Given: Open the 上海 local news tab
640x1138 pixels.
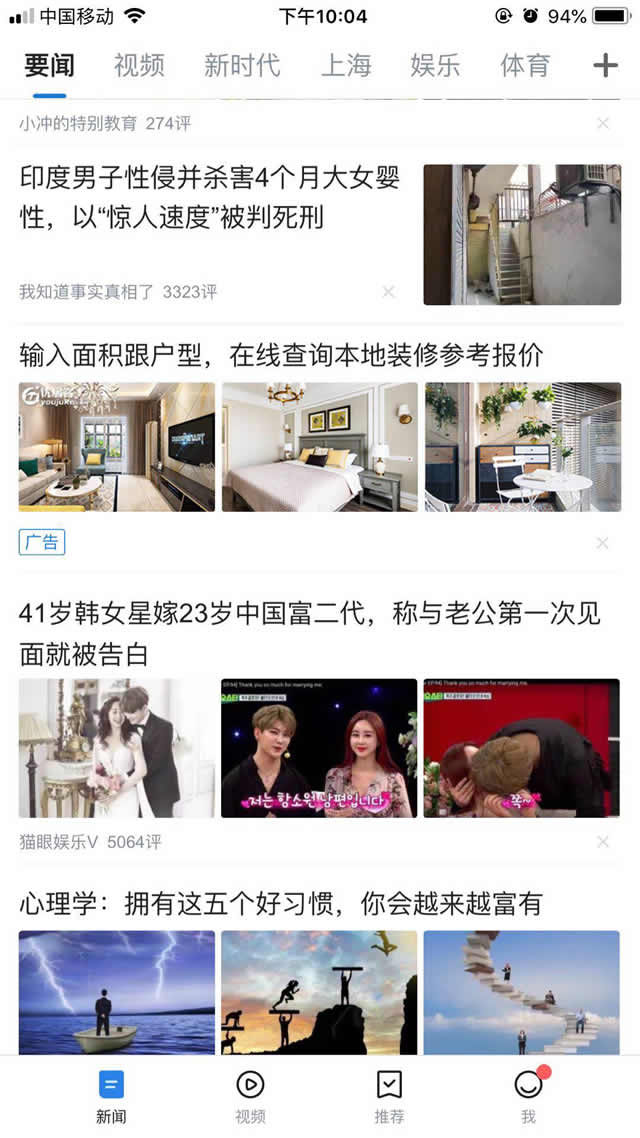Looking at the screenshot, I should (x=346, y=66).
